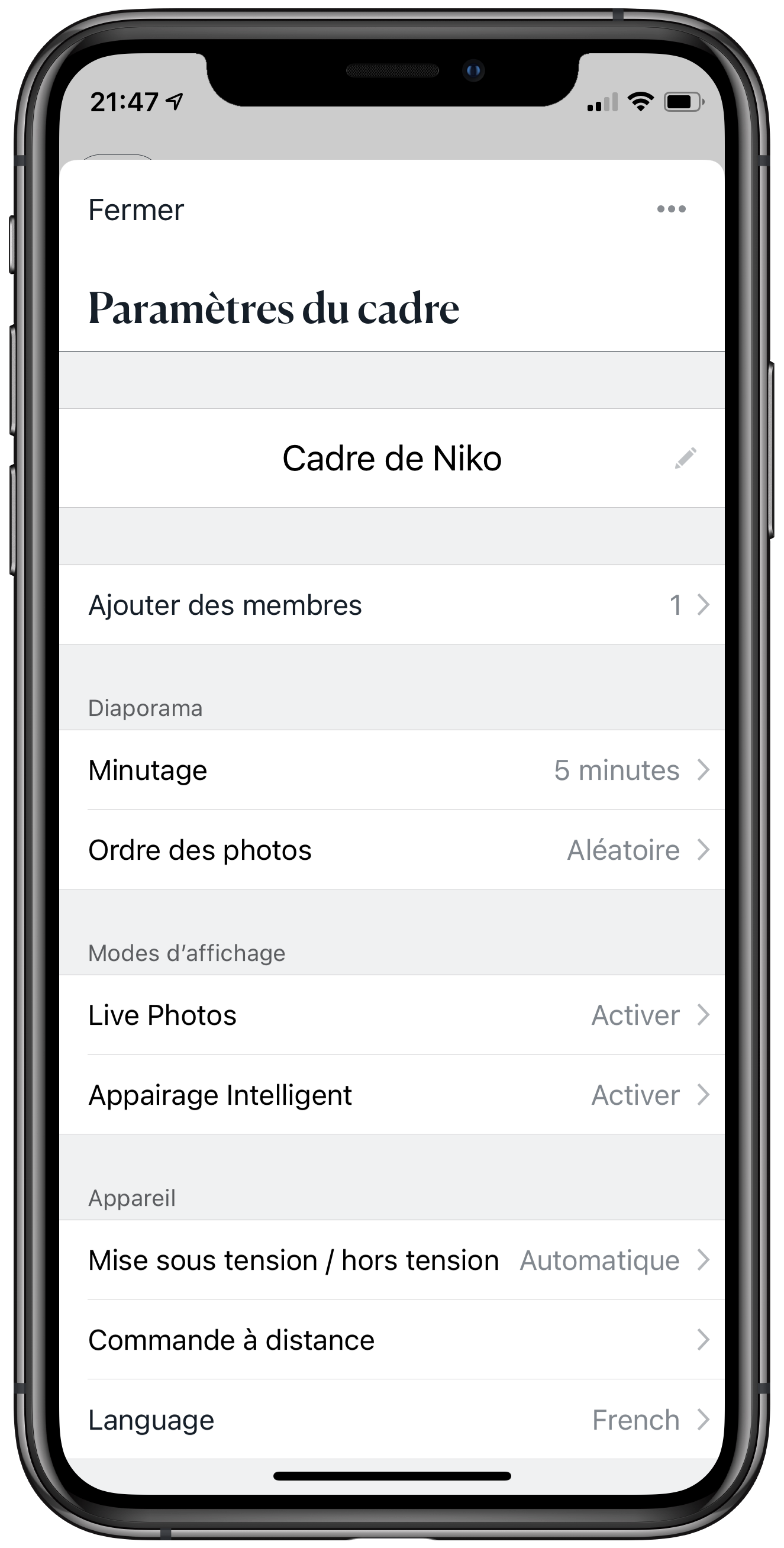
Task: Open Appairage Intelligent setting
Action: 392,1095
